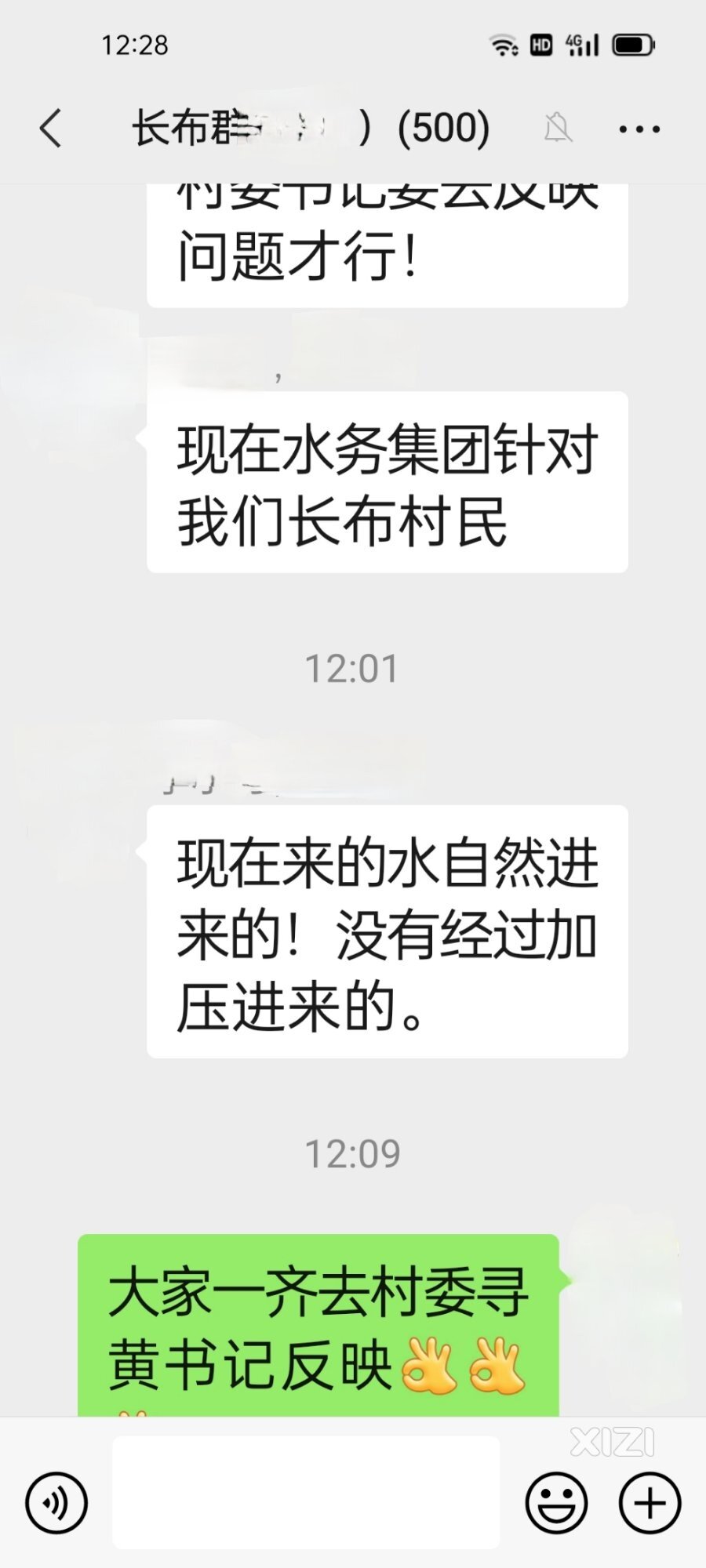Open the three-dot chat info menu
The image size is (706, 1568).
(639, 129)
